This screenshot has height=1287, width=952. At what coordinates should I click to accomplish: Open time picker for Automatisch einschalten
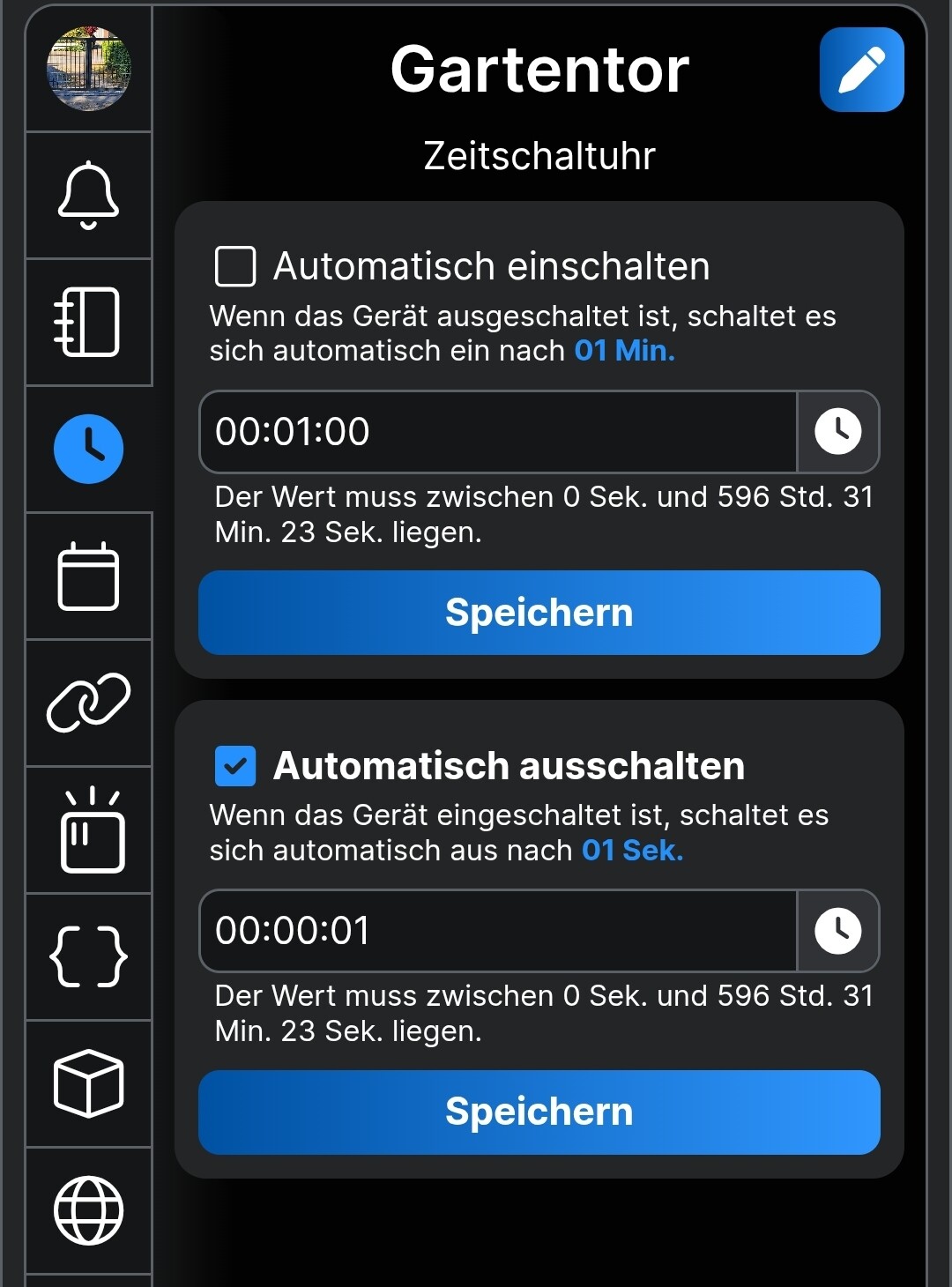[837, 432]
